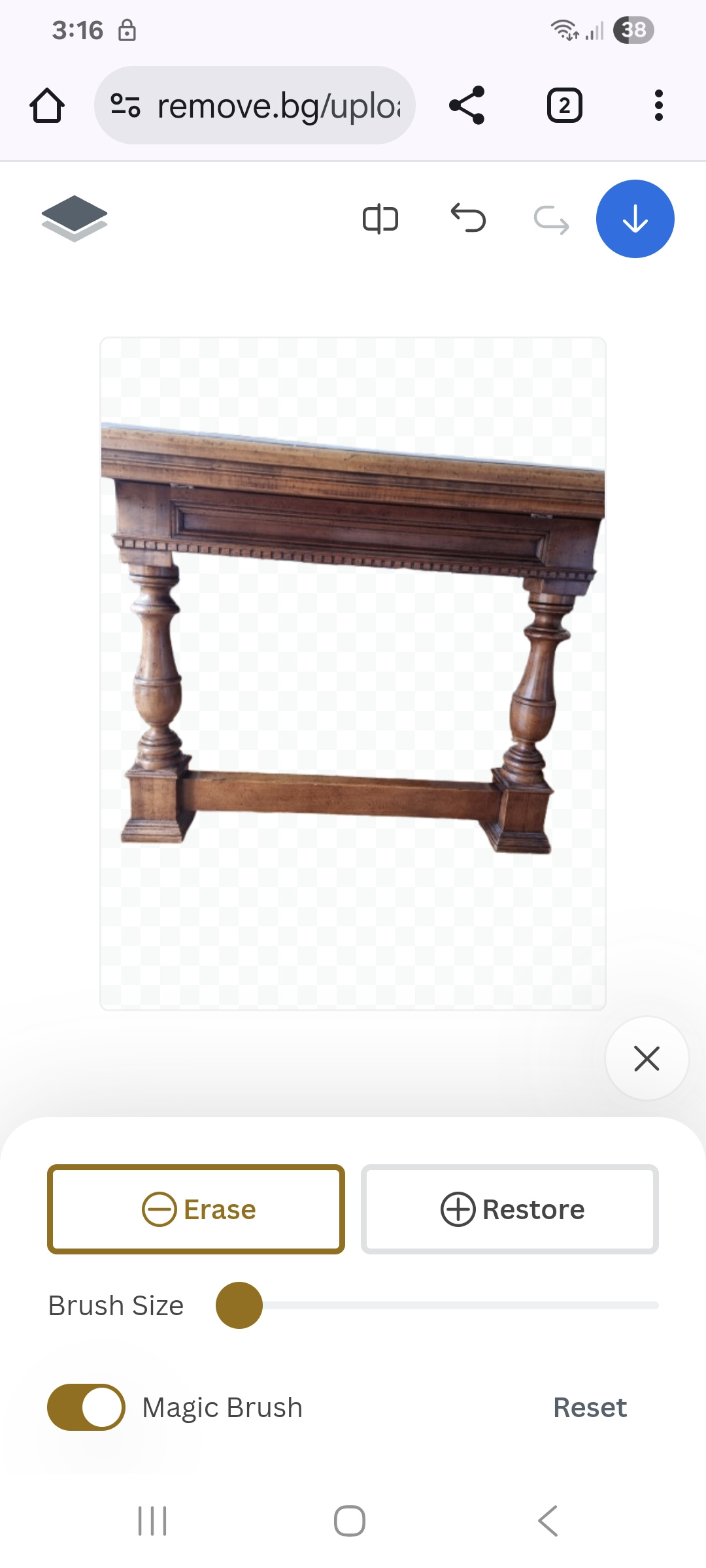Viewport: 706px width, 1568px height.
Task: Switch to Restore brush mode
Action: [510, 1209]
